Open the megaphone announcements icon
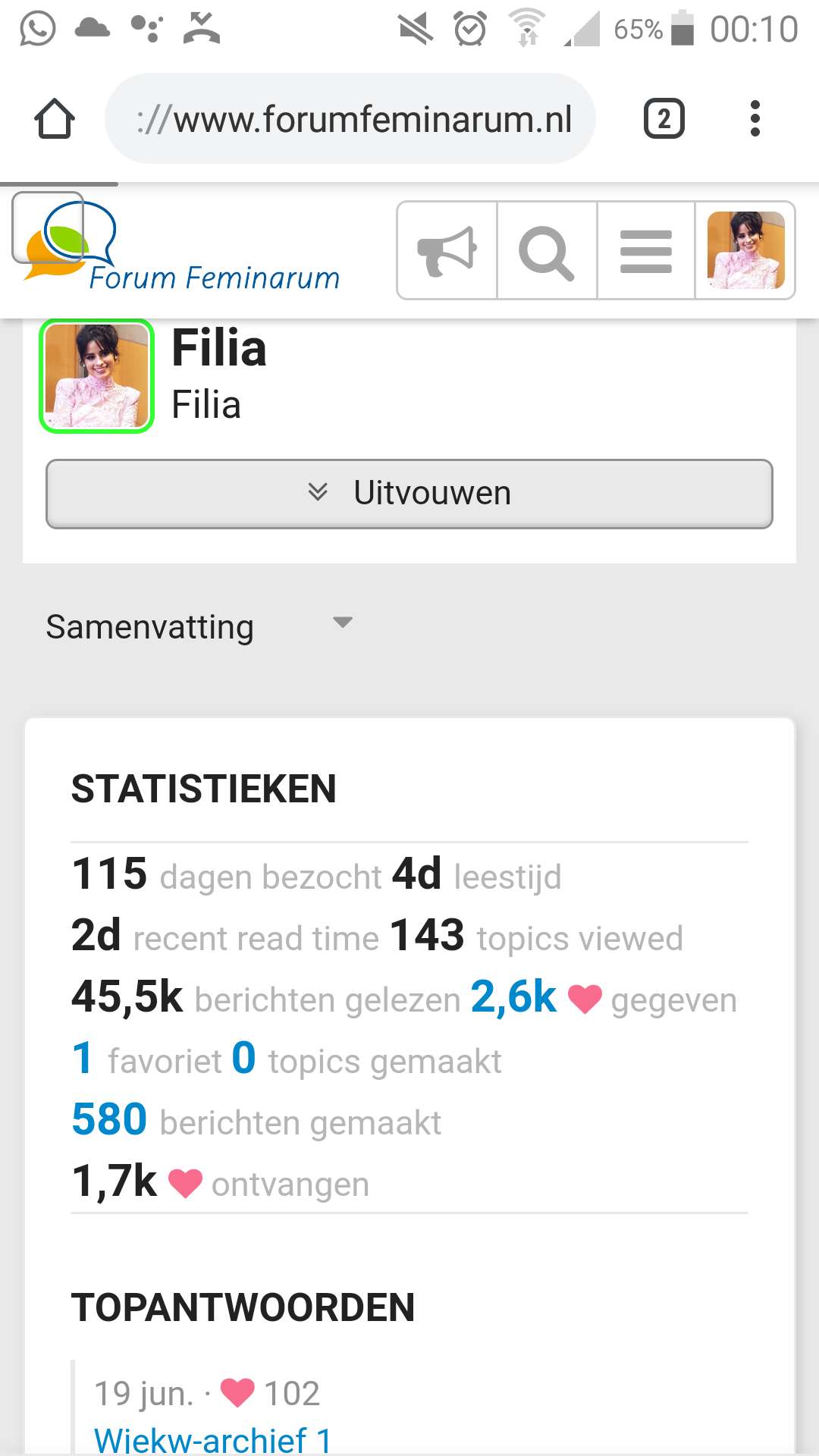 click(x=447, y=251)
